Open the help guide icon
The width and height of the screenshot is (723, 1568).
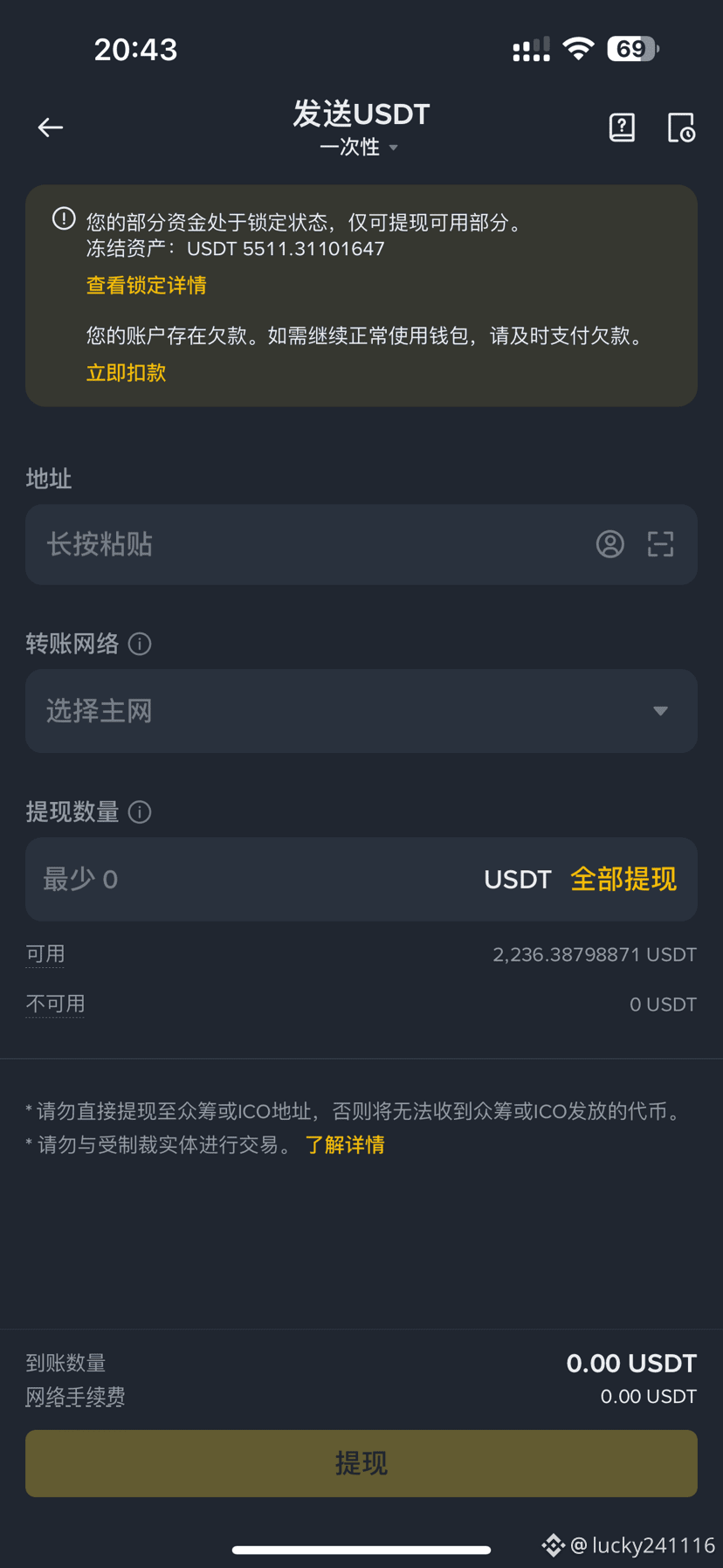coord(622,128)
